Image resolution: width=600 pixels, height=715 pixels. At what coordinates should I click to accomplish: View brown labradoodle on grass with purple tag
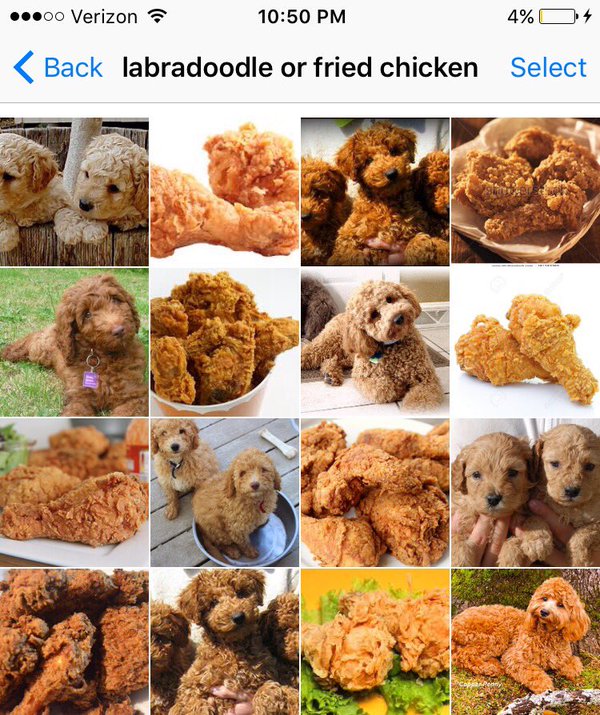click(x=74, y=342)
